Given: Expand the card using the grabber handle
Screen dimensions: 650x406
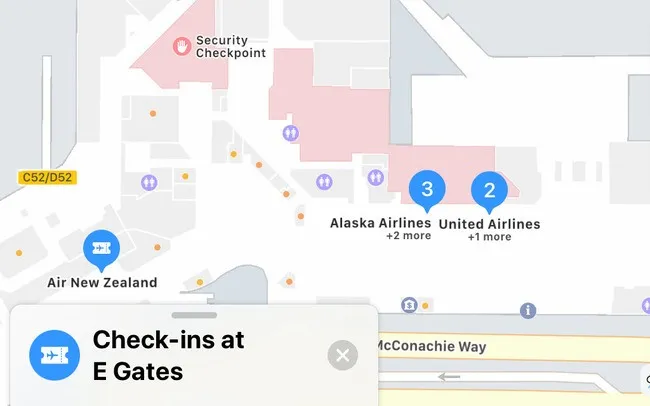Looking at the screenshot, I should coord(193,316).
